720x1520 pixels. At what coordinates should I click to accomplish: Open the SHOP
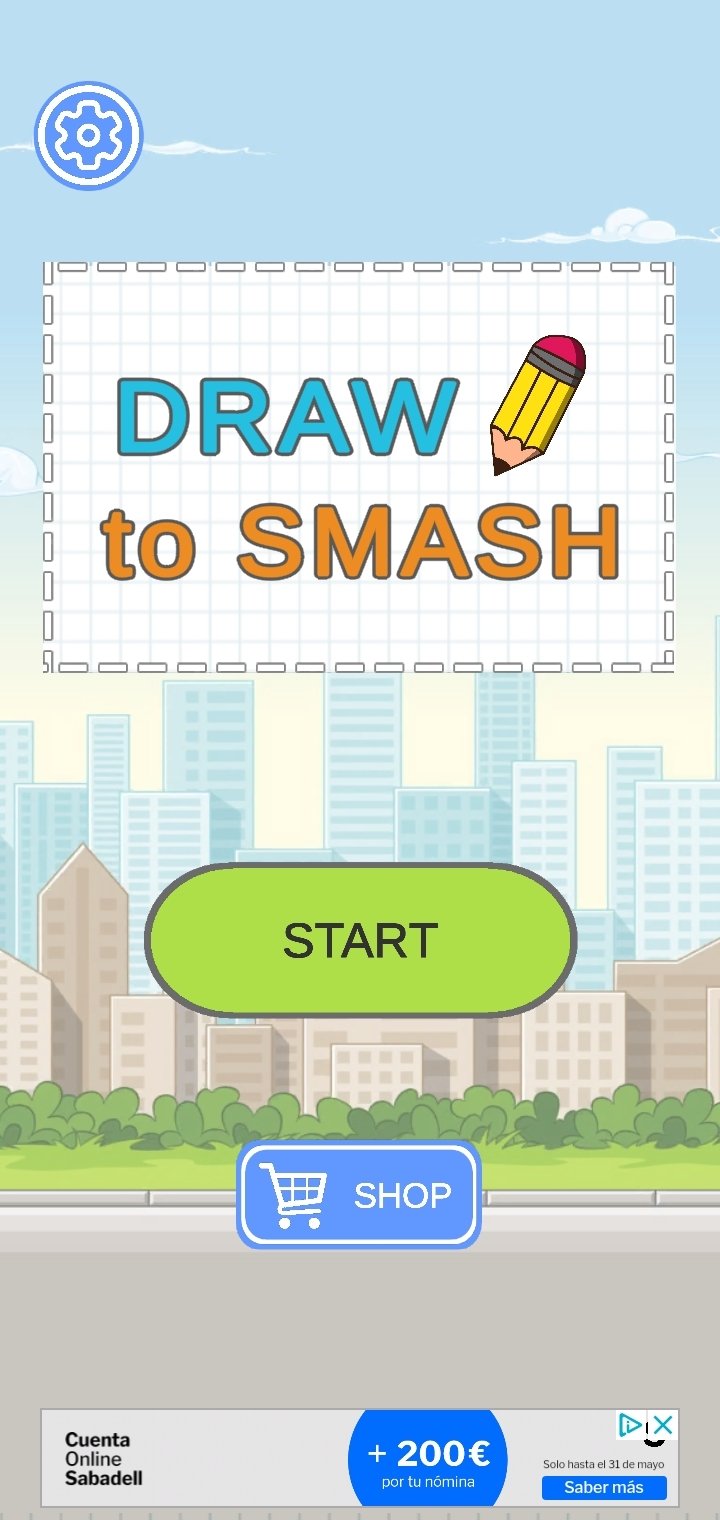pyautogui.click(x=359, y=1195)
